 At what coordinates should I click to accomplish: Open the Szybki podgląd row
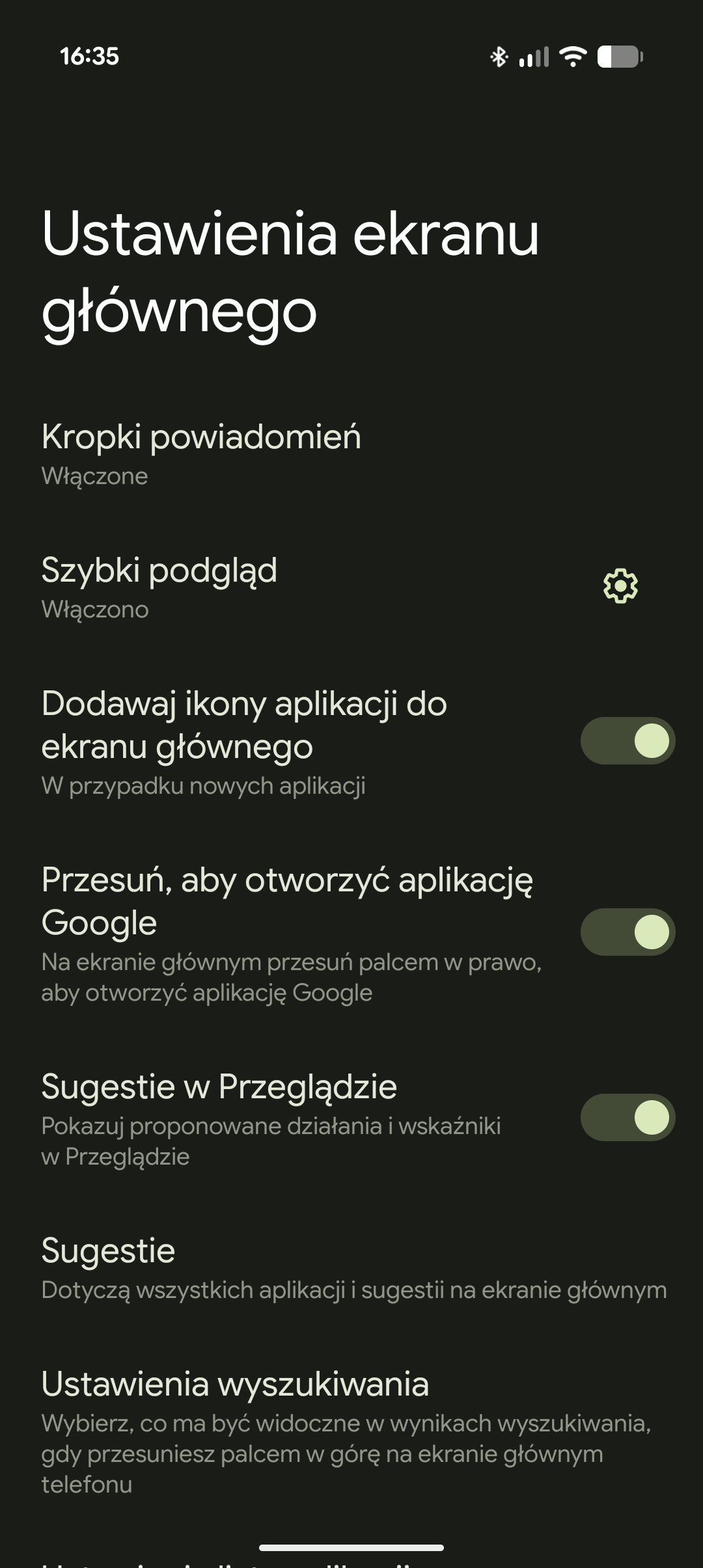159,586
